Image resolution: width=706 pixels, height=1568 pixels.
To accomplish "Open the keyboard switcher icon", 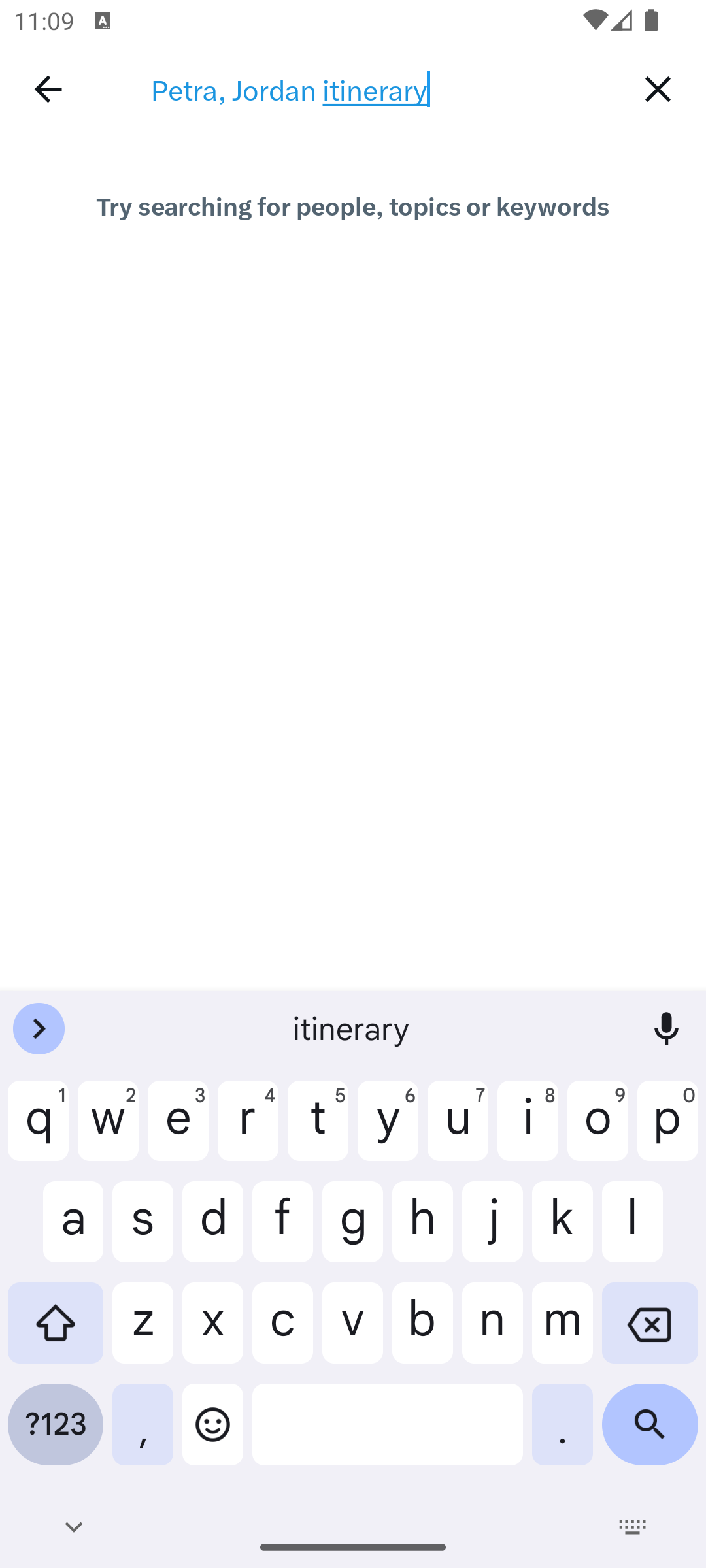I will point(632,1527).
